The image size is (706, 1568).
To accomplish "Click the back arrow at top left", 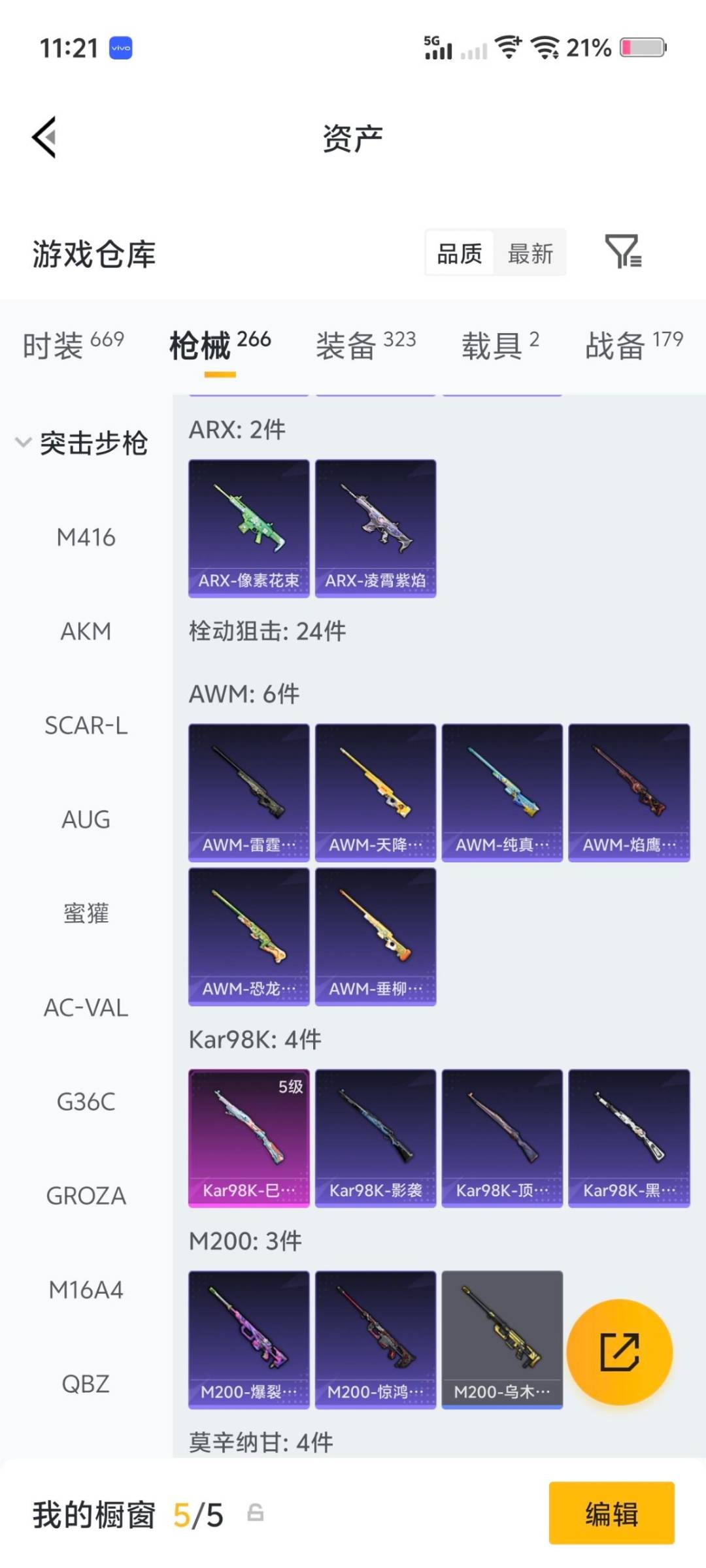I will pyautogui.click(x=44, y=137).
